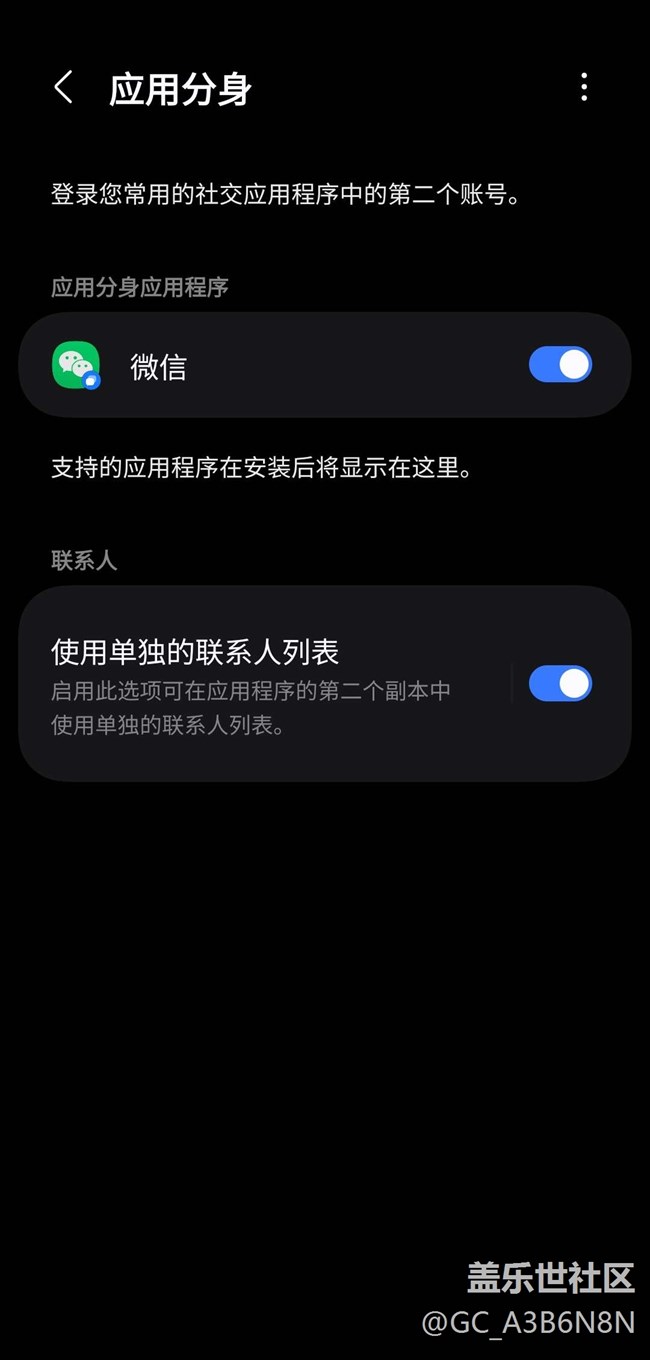Disable 使用单独的联系人列表 switch
Viewport: 650px width, 1360px height.
click(x=560, y=684)
